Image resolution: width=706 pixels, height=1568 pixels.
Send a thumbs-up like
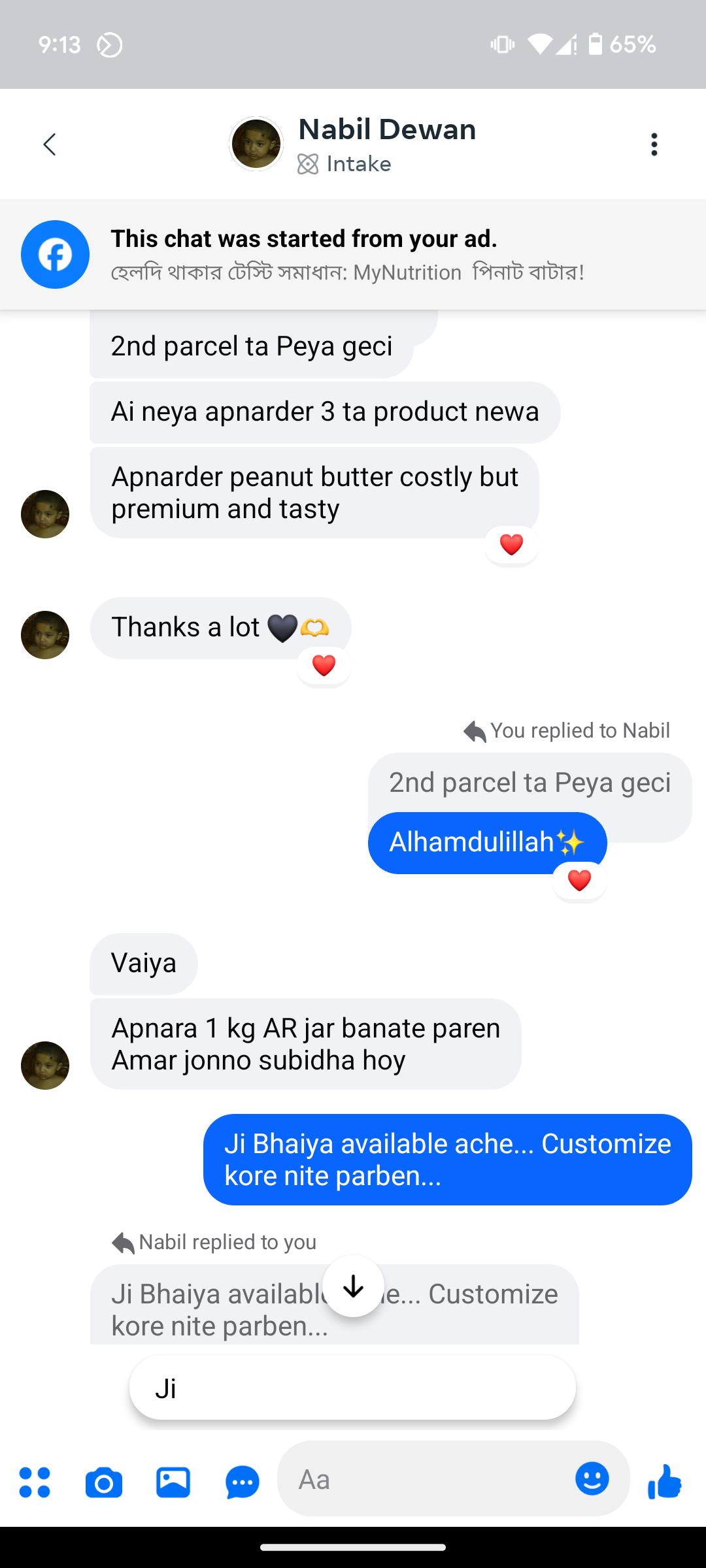point(665,1480)
